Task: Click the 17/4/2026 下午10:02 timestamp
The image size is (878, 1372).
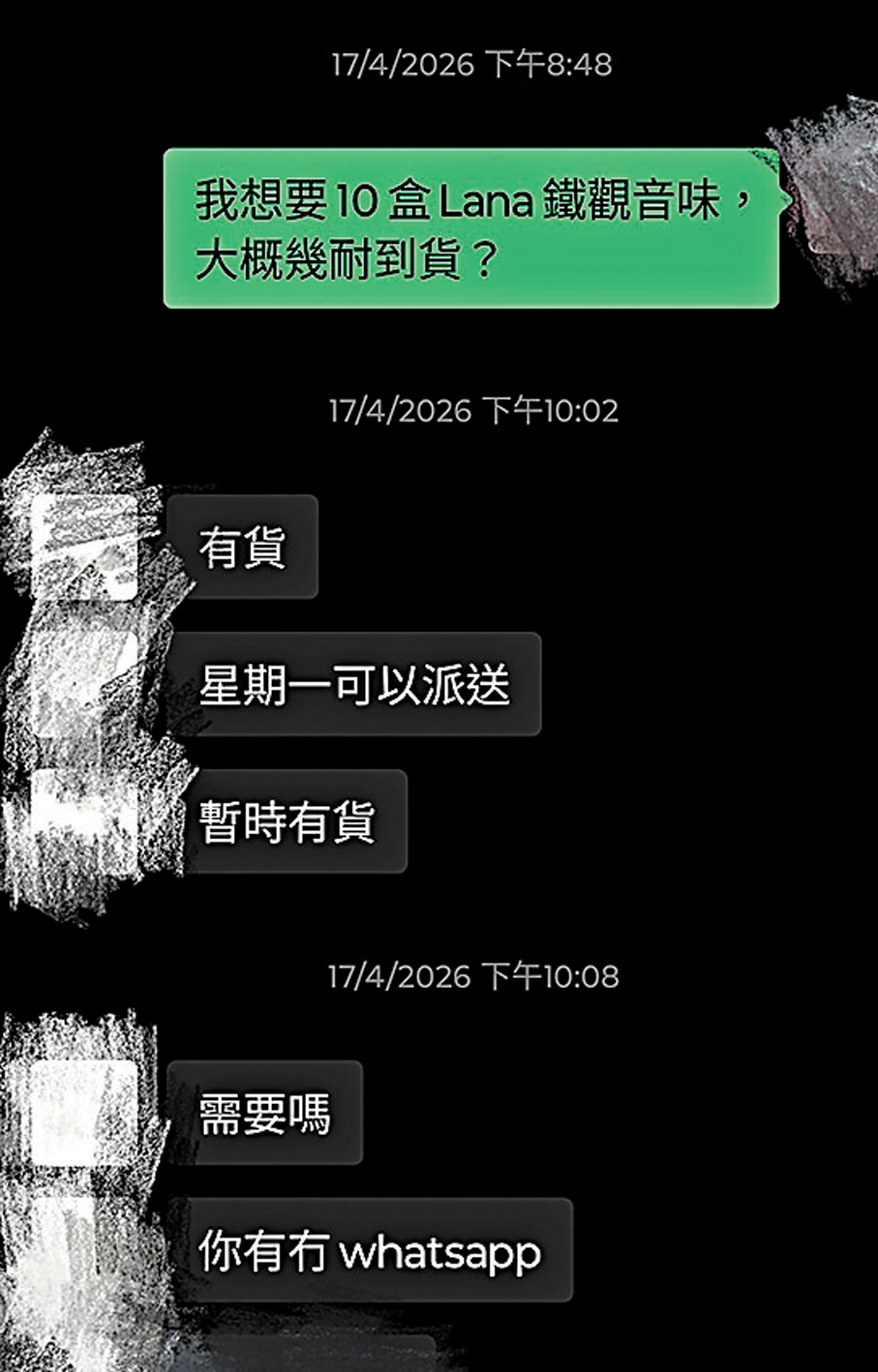Action: [x=473, y=408]
